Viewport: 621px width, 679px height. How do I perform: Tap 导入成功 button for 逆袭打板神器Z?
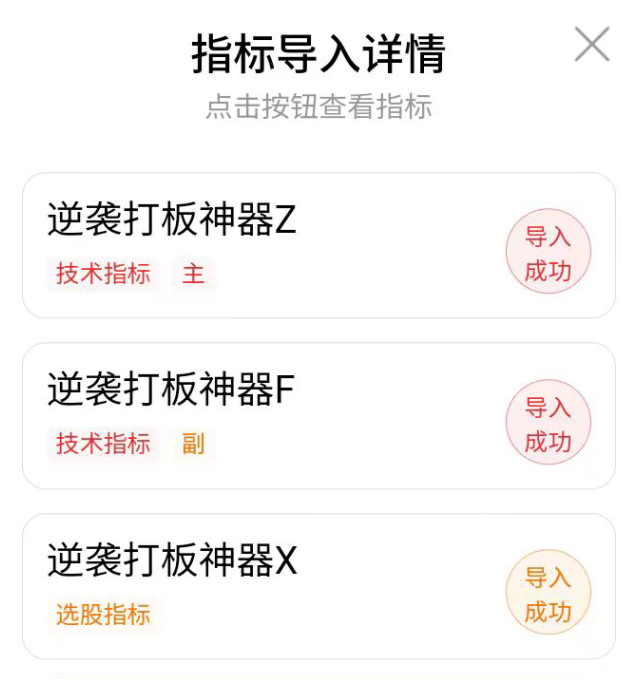548,252
